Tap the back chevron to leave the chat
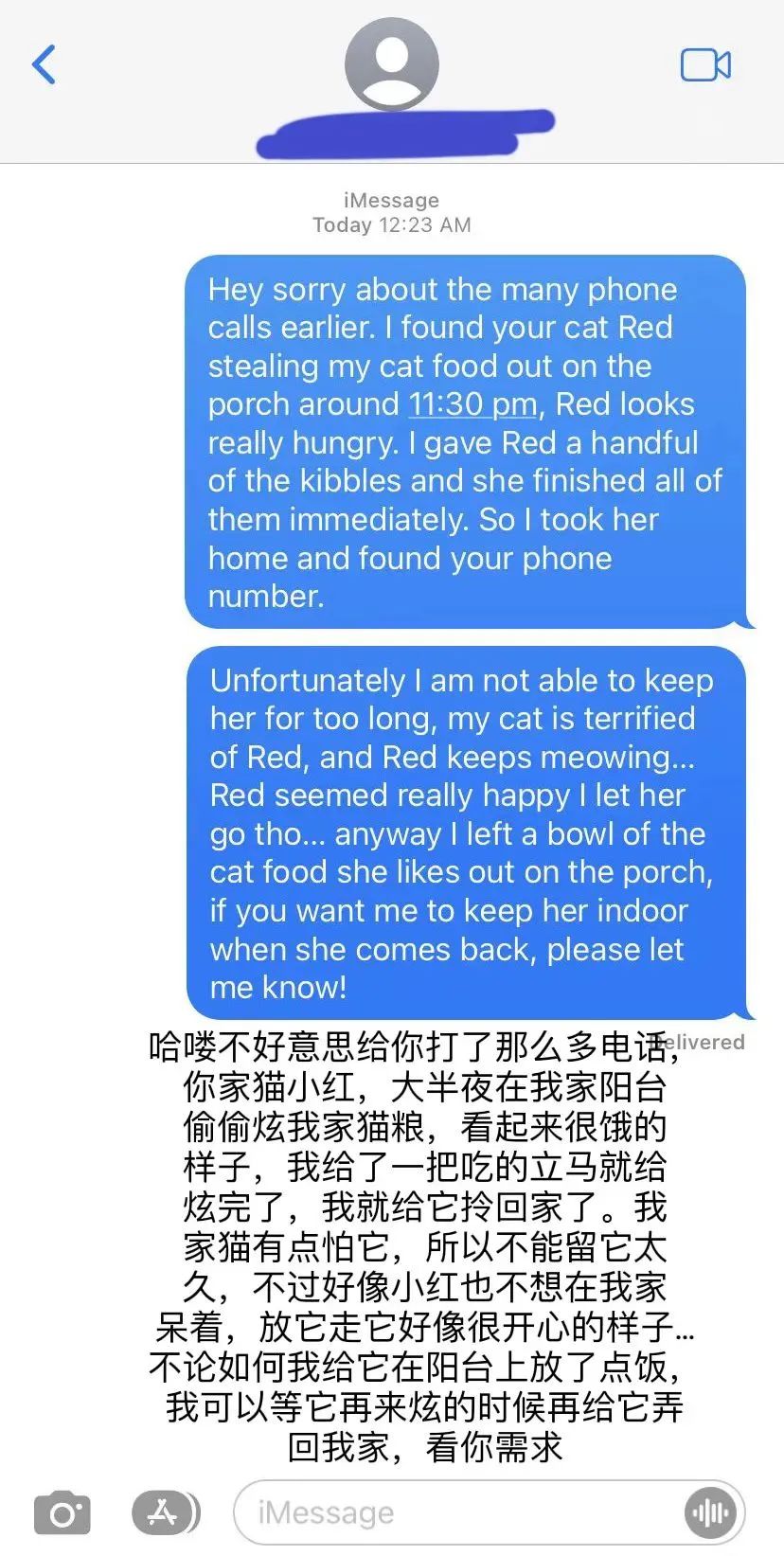 [x=42, y=64]
